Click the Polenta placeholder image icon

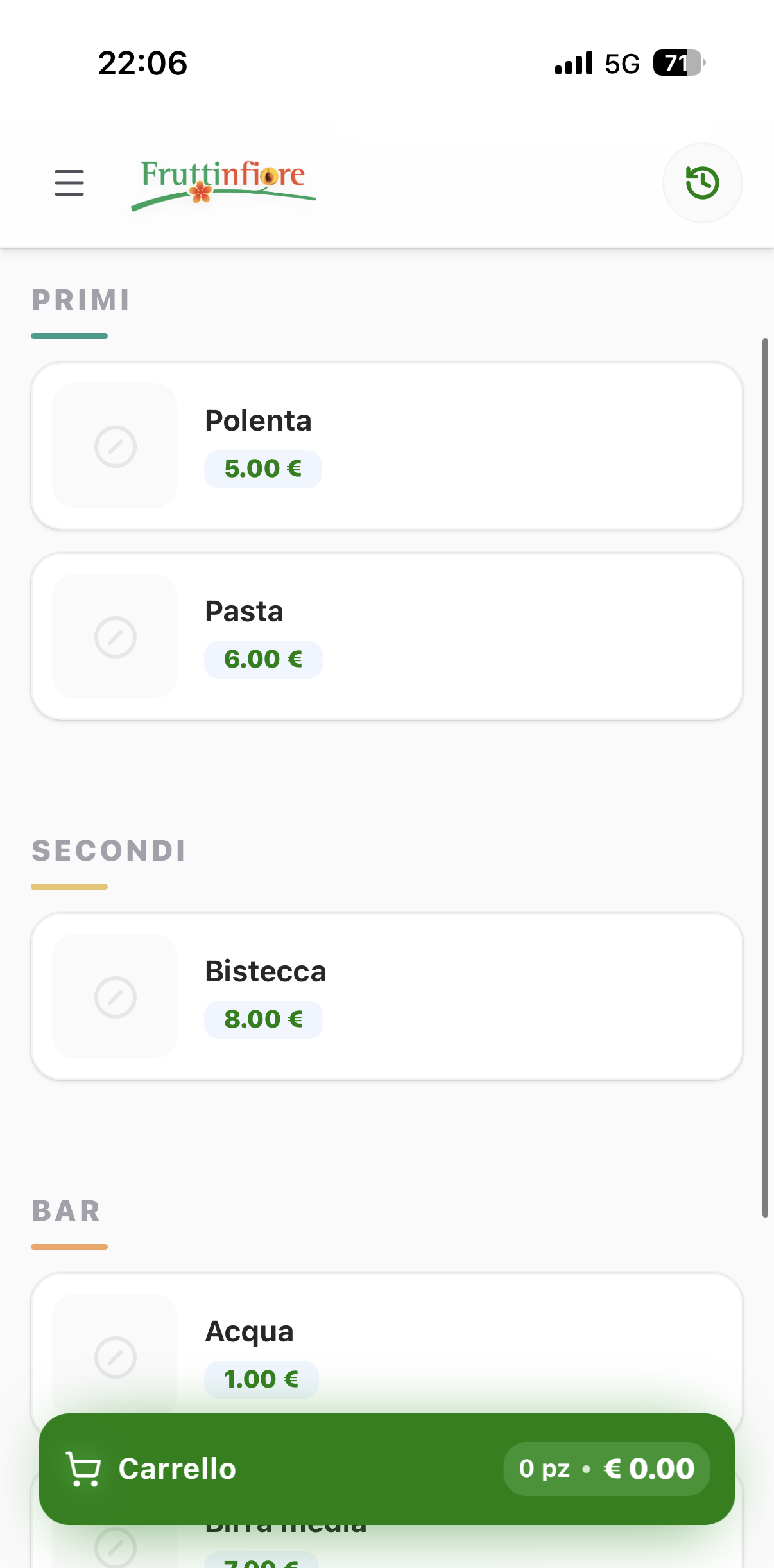(115, 445)
